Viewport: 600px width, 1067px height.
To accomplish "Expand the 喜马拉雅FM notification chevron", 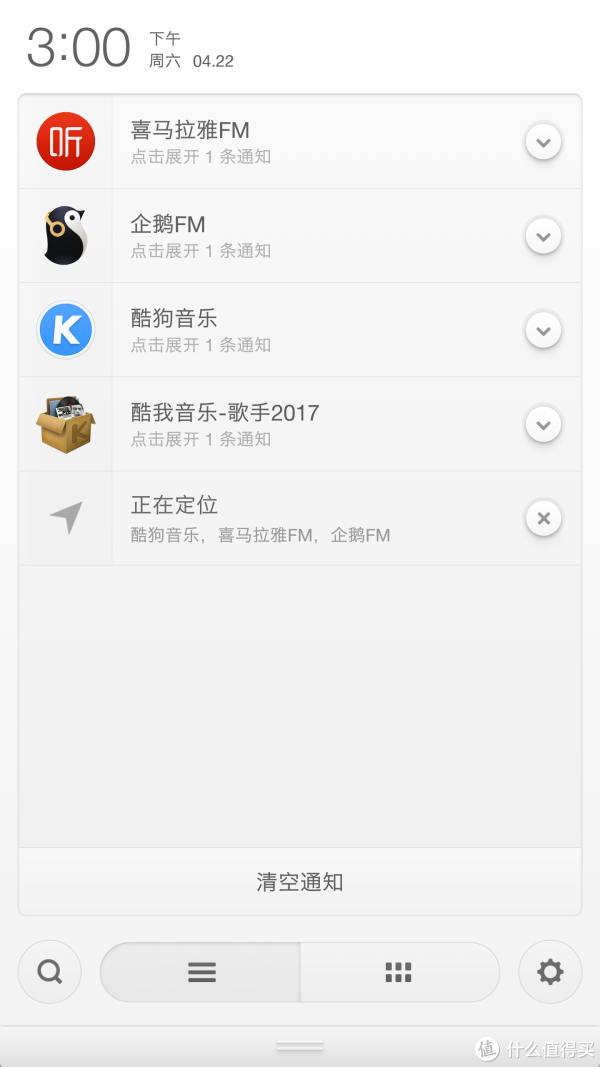I will (543, 142).
